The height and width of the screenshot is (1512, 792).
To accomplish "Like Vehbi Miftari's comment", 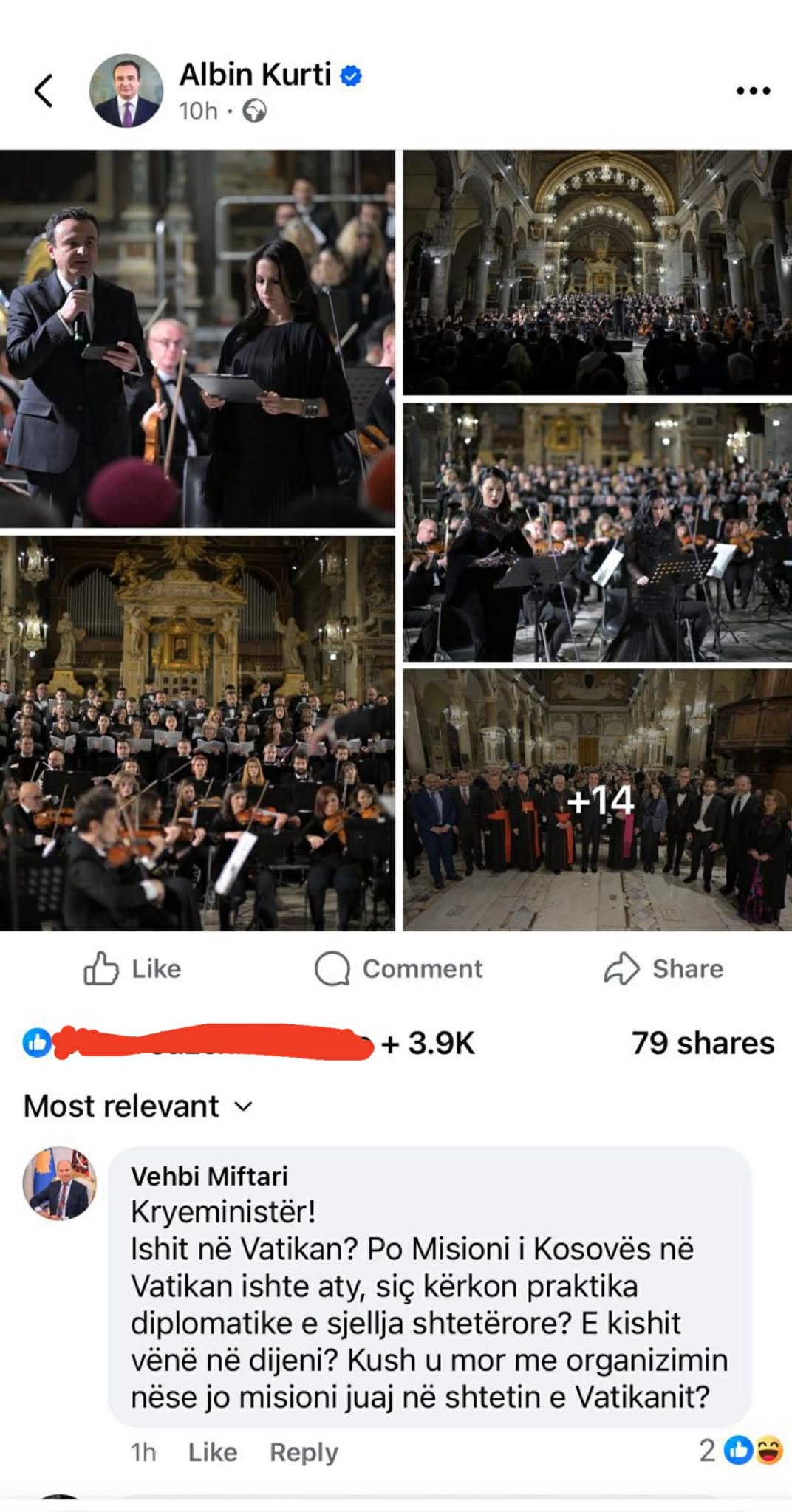I will coord(212,1452).
